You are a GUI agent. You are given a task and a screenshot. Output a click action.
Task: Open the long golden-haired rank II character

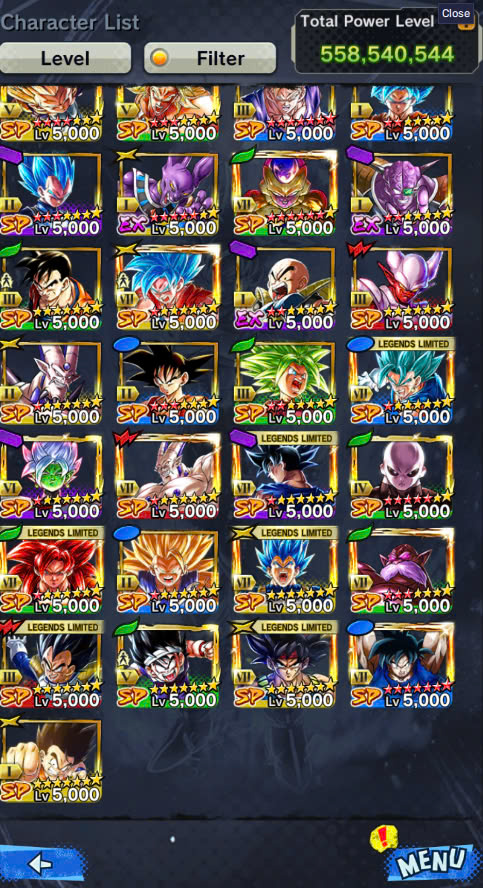(168, 571)
